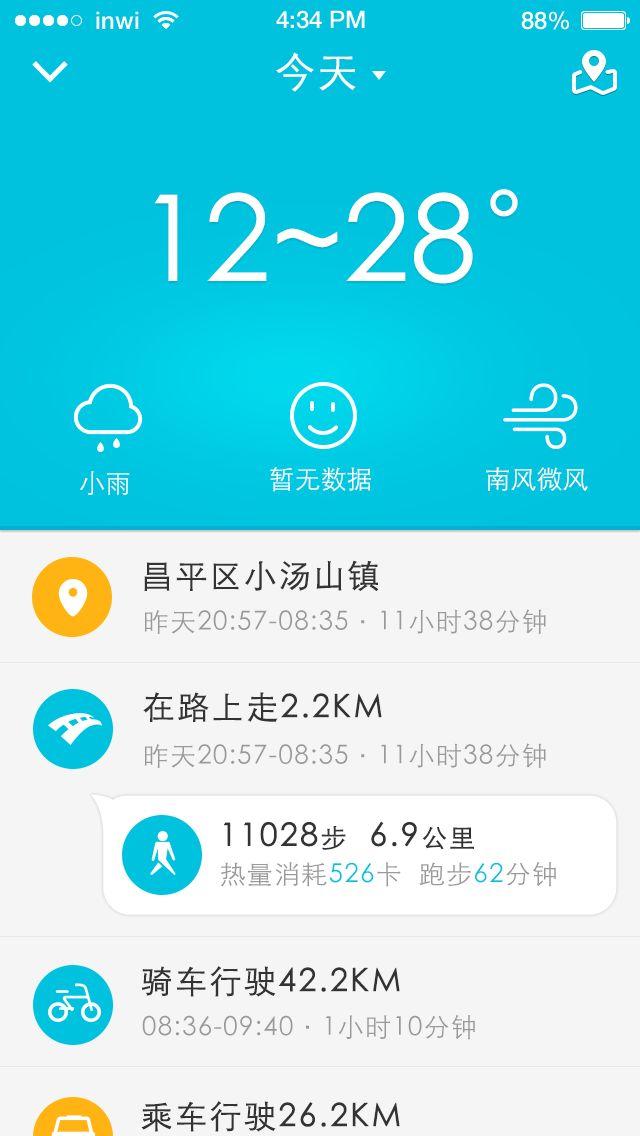Viewport: 640px width, 1136px height.
Task: Open the 骑车行驶42.2KM cycling entry
Action: point(320,1001)
